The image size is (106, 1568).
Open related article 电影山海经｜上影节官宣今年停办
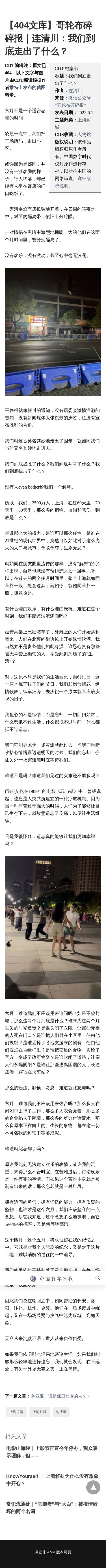(x=52, y=1452)
